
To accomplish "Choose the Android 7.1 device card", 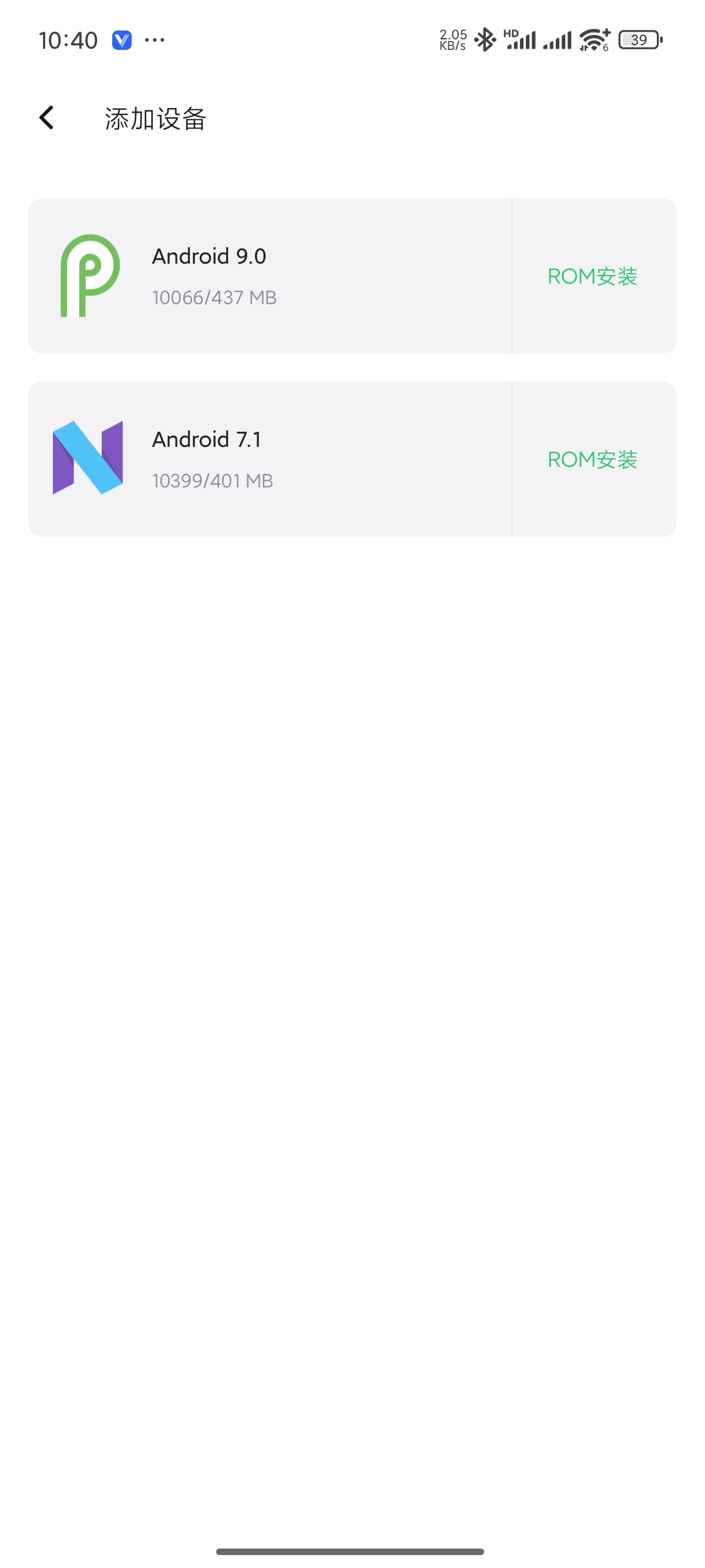I will [x=269, y=459].
